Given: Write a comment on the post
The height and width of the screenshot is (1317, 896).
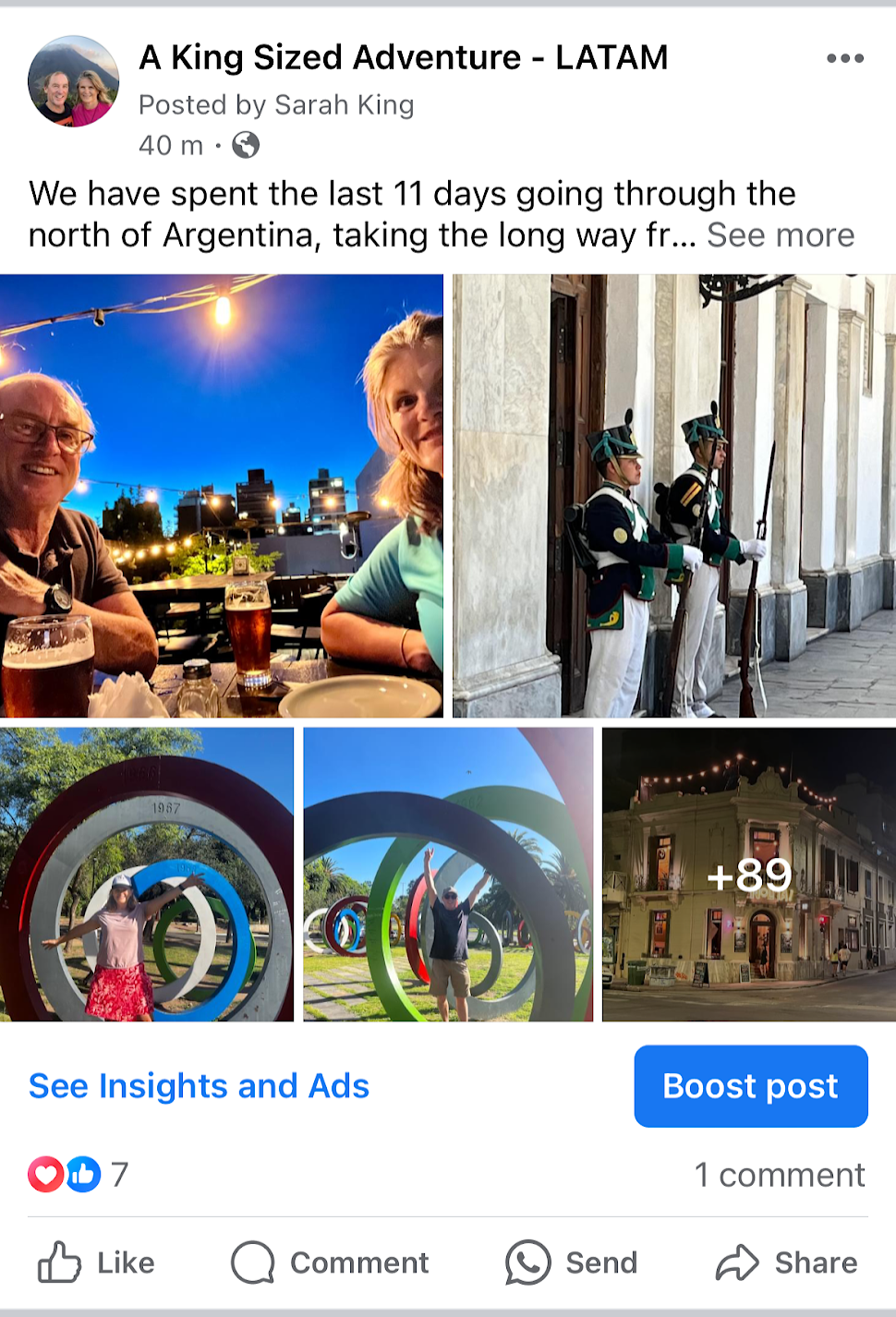Looking at the screenshot, I should [330, 1263].
